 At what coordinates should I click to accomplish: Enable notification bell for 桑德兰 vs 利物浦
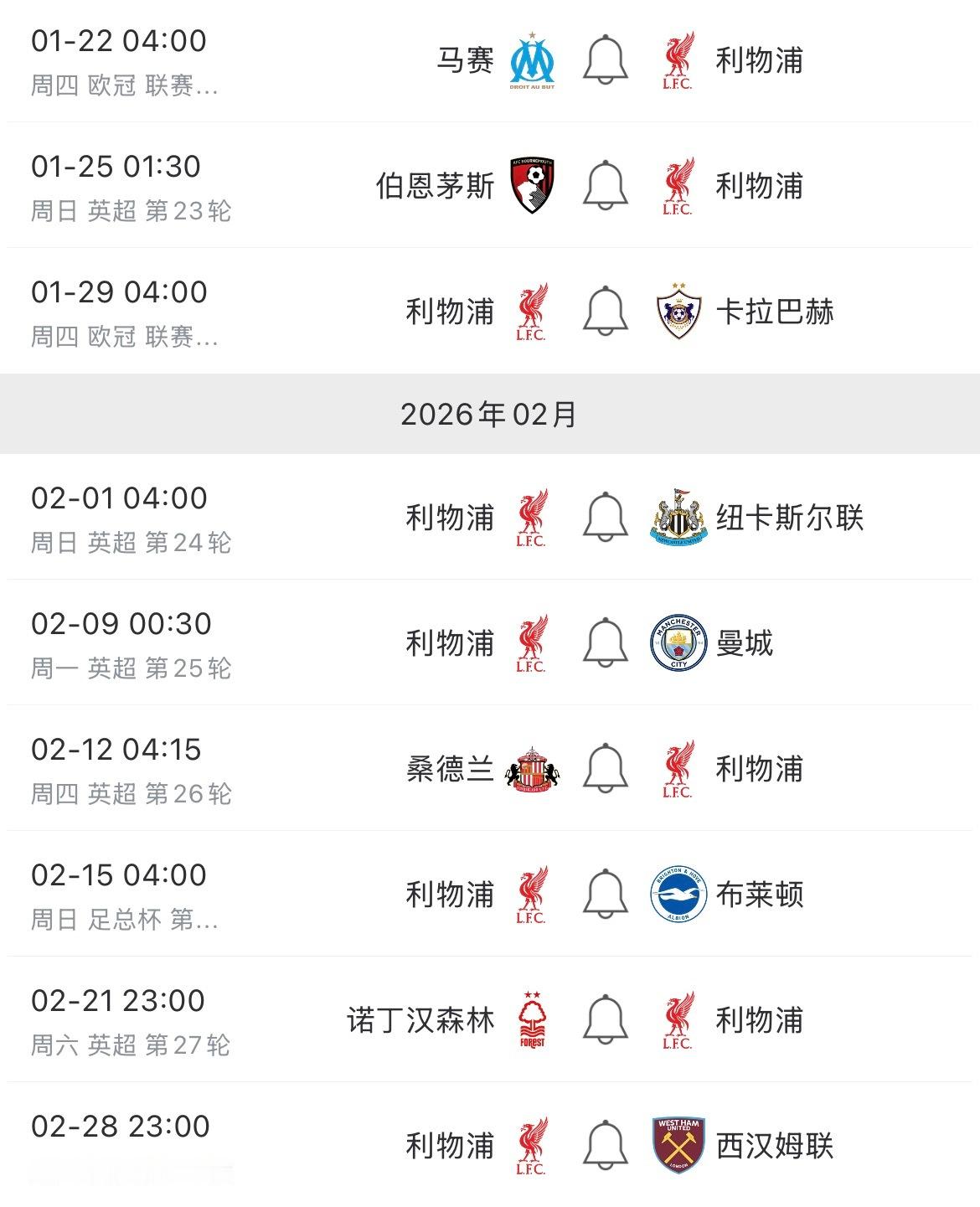[605, 769]
